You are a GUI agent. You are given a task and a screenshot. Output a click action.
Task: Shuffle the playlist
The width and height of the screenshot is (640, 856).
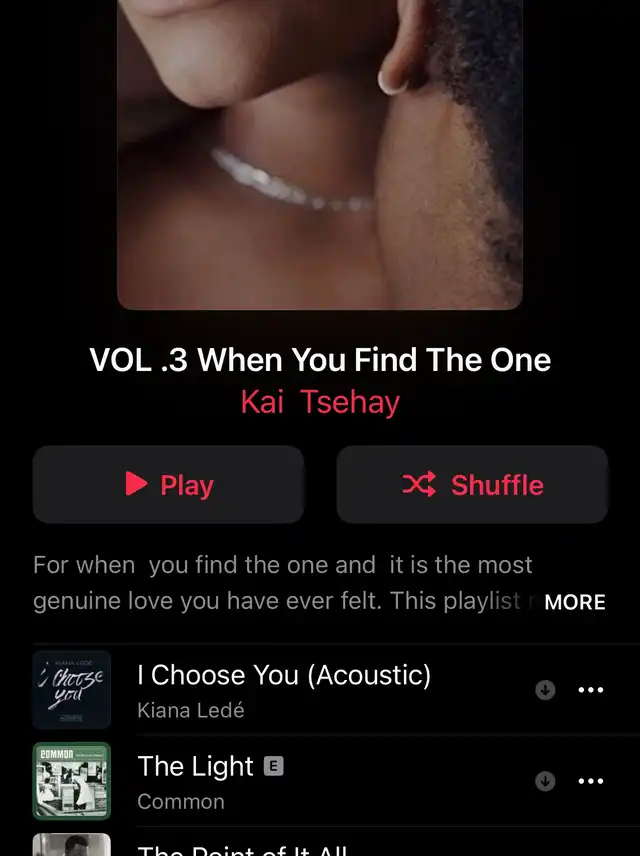pyautogui.click(x=472, y=485)
